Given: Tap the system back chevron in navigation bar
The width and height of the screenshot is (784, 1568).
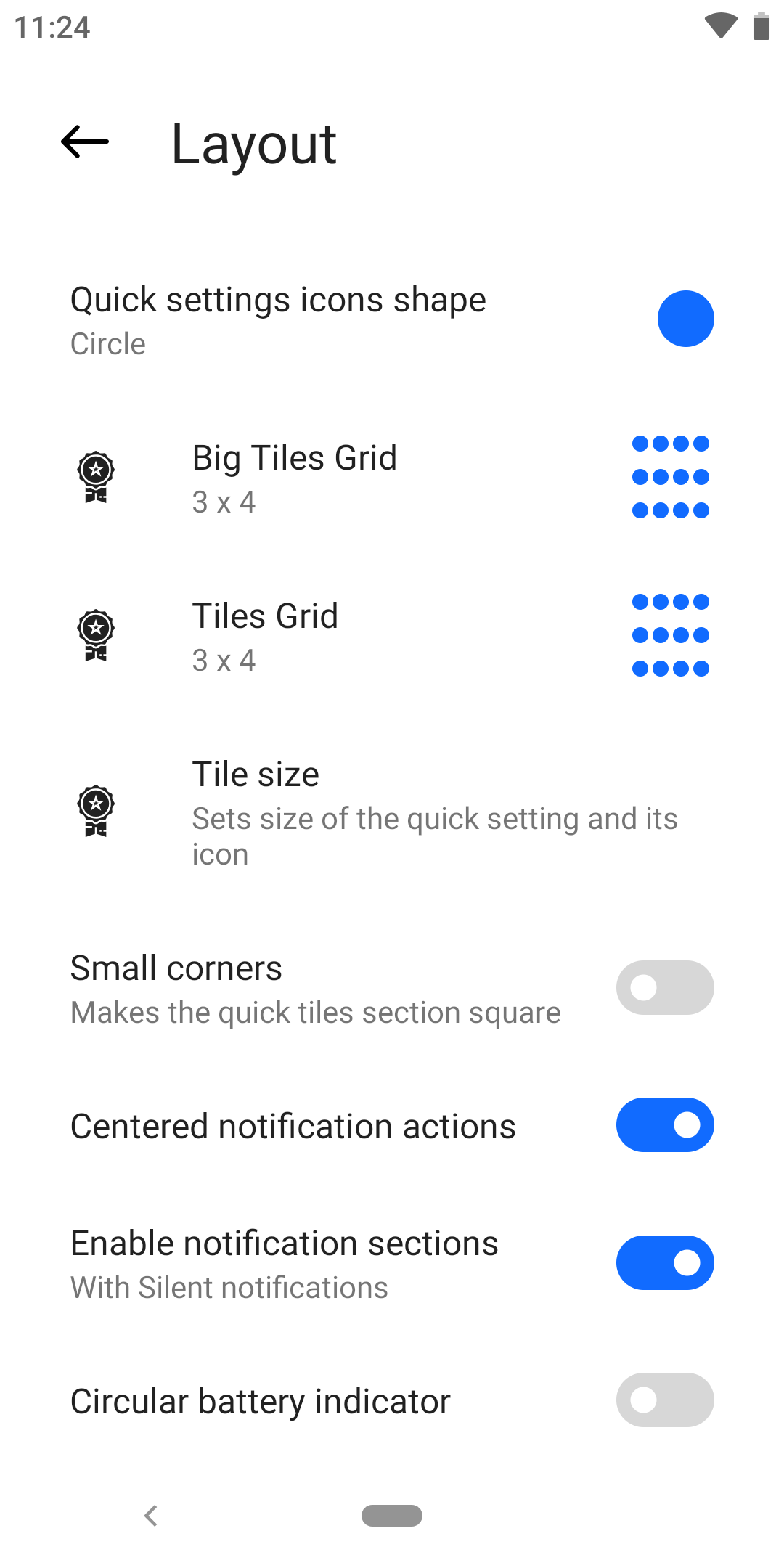Looking at the screenshot, I should 151,1516.
